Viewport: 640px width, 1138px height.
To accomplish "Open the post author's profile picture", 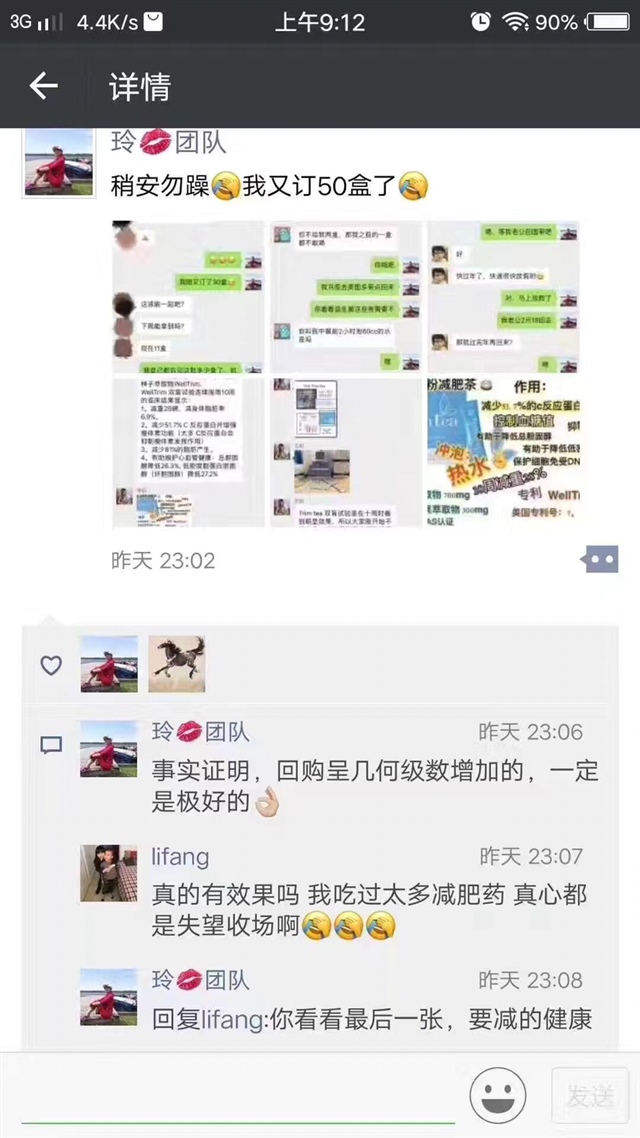I will tap(59, 162).
